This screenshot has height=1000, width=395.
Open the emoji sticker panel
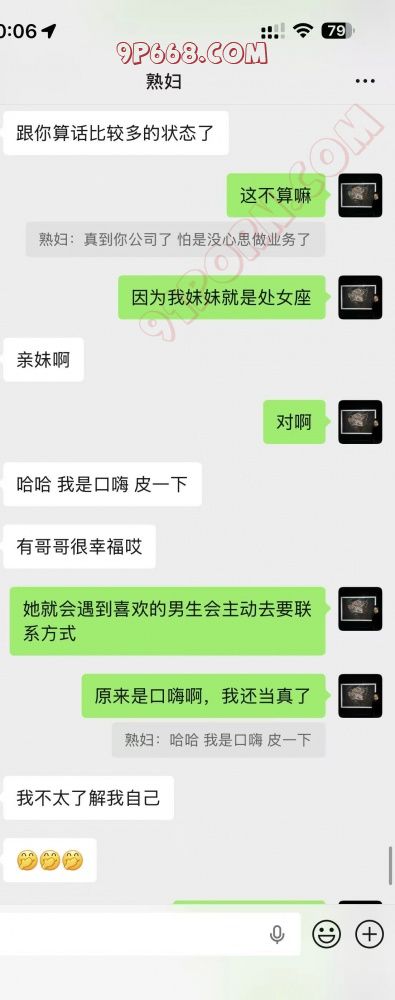point(326,934)
